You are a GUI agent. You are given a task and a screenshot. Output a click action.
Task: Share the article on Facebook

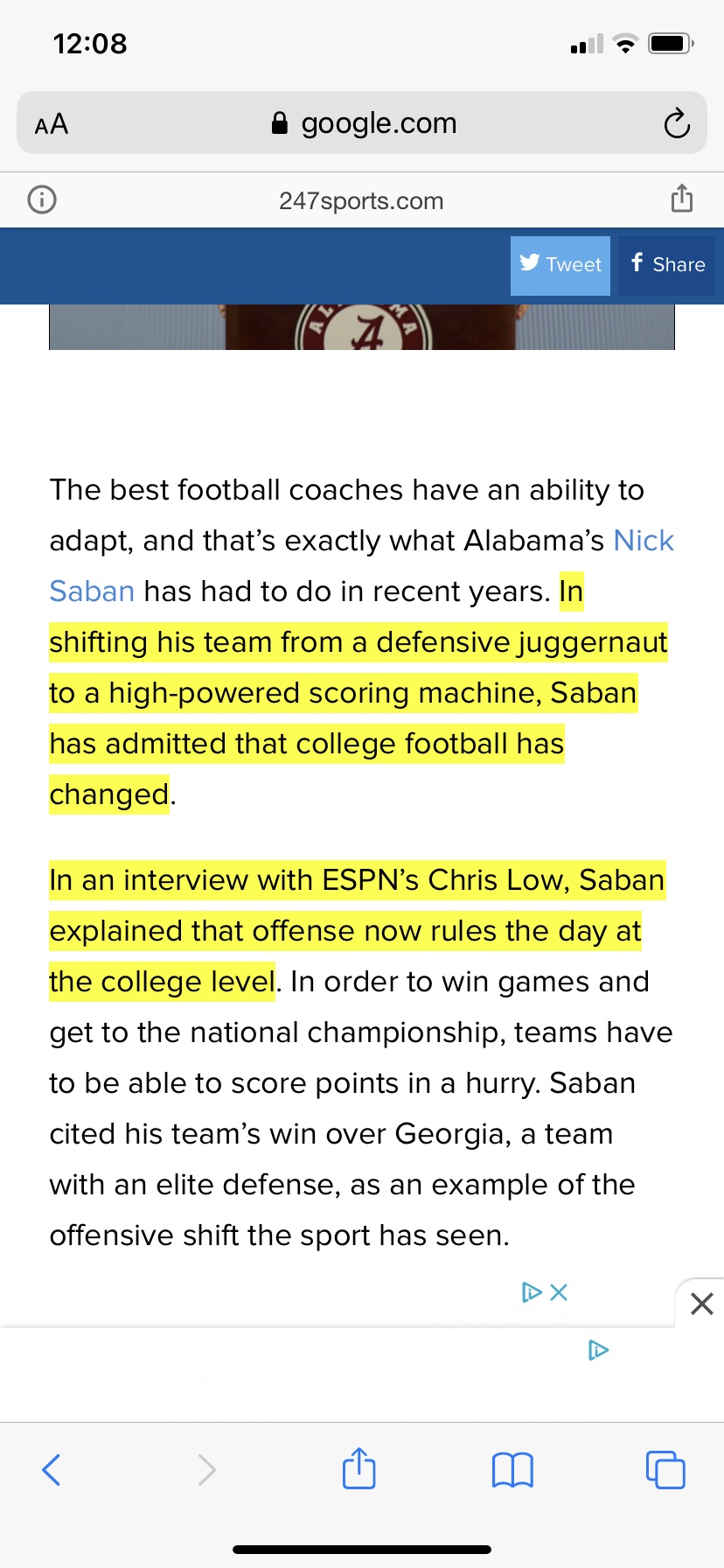coord(667,265)
